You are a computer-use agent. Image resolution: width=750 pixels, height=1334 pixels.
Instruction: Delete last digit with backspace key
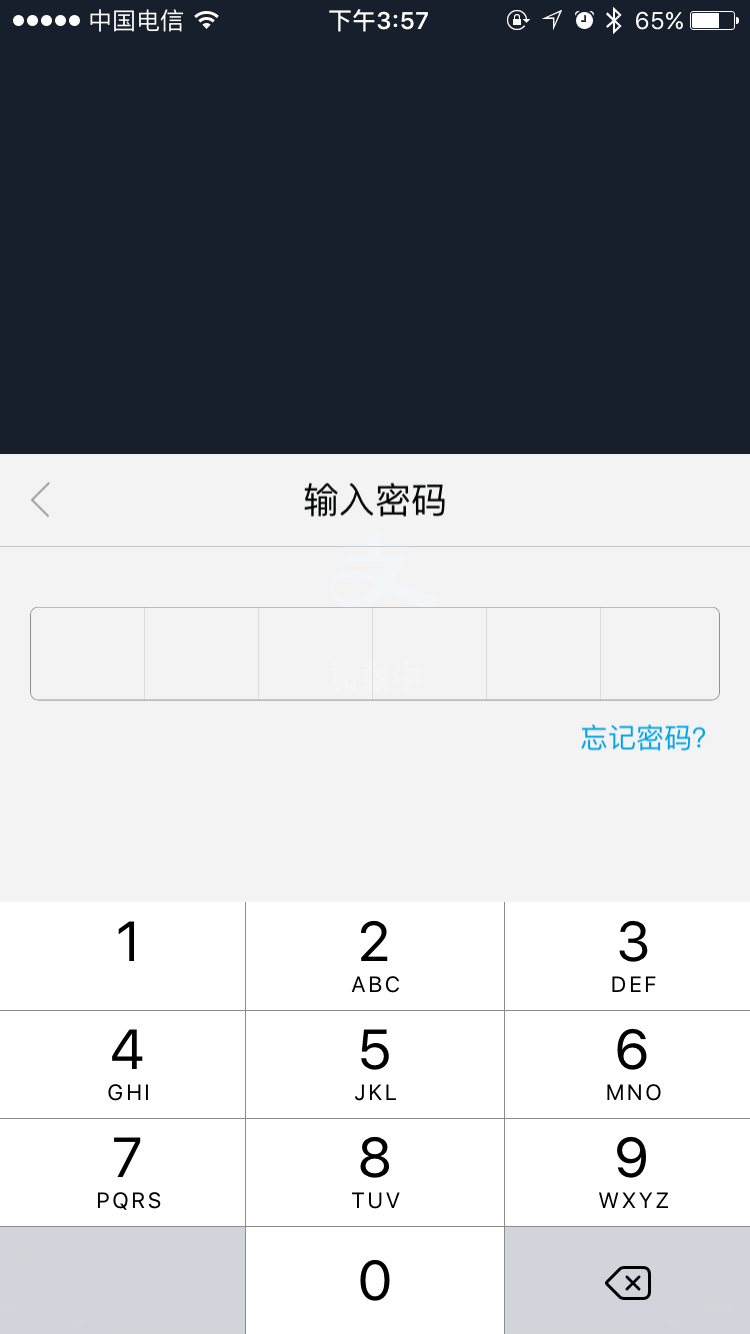click(x=628, y=1281)
